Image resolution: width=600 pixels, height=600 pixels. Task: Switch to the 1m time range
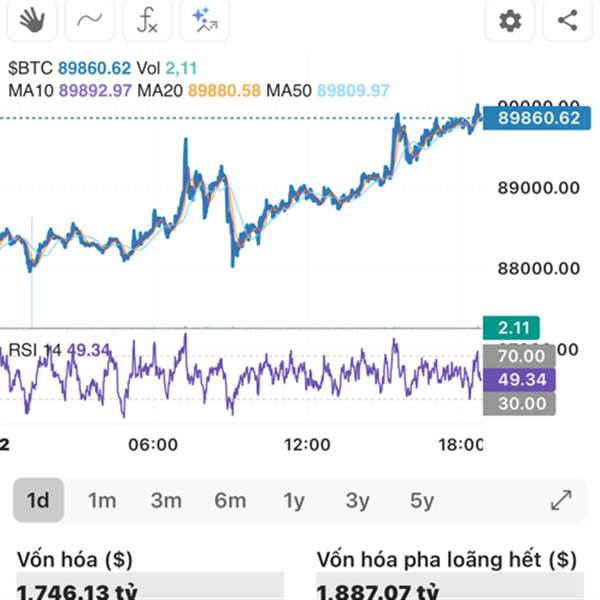tap(102, 500)
